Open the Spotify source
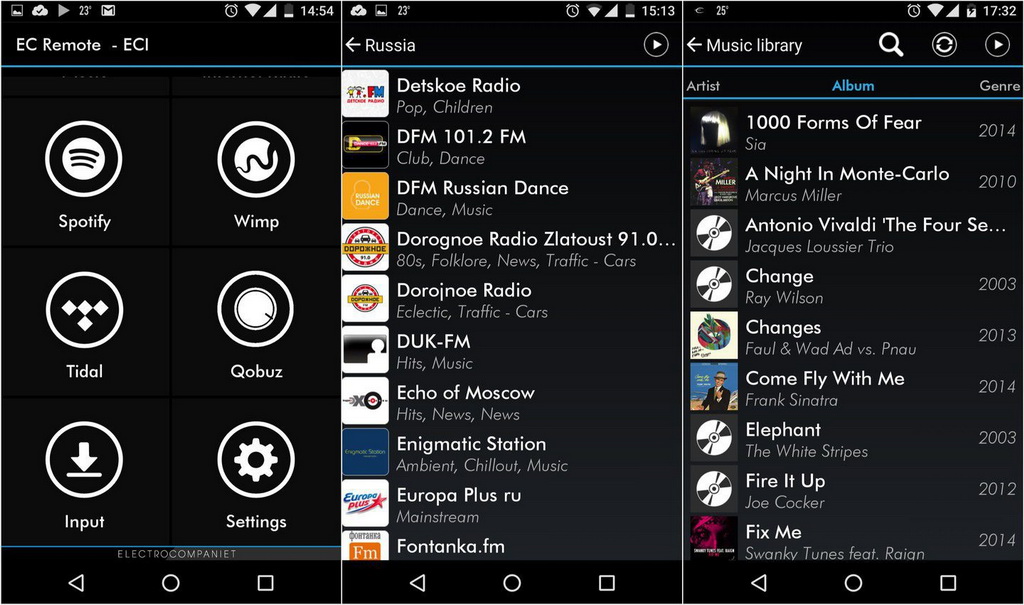The width and height of the screenshot is (1024, 605). pyautogui.click(x=84, y=170)
